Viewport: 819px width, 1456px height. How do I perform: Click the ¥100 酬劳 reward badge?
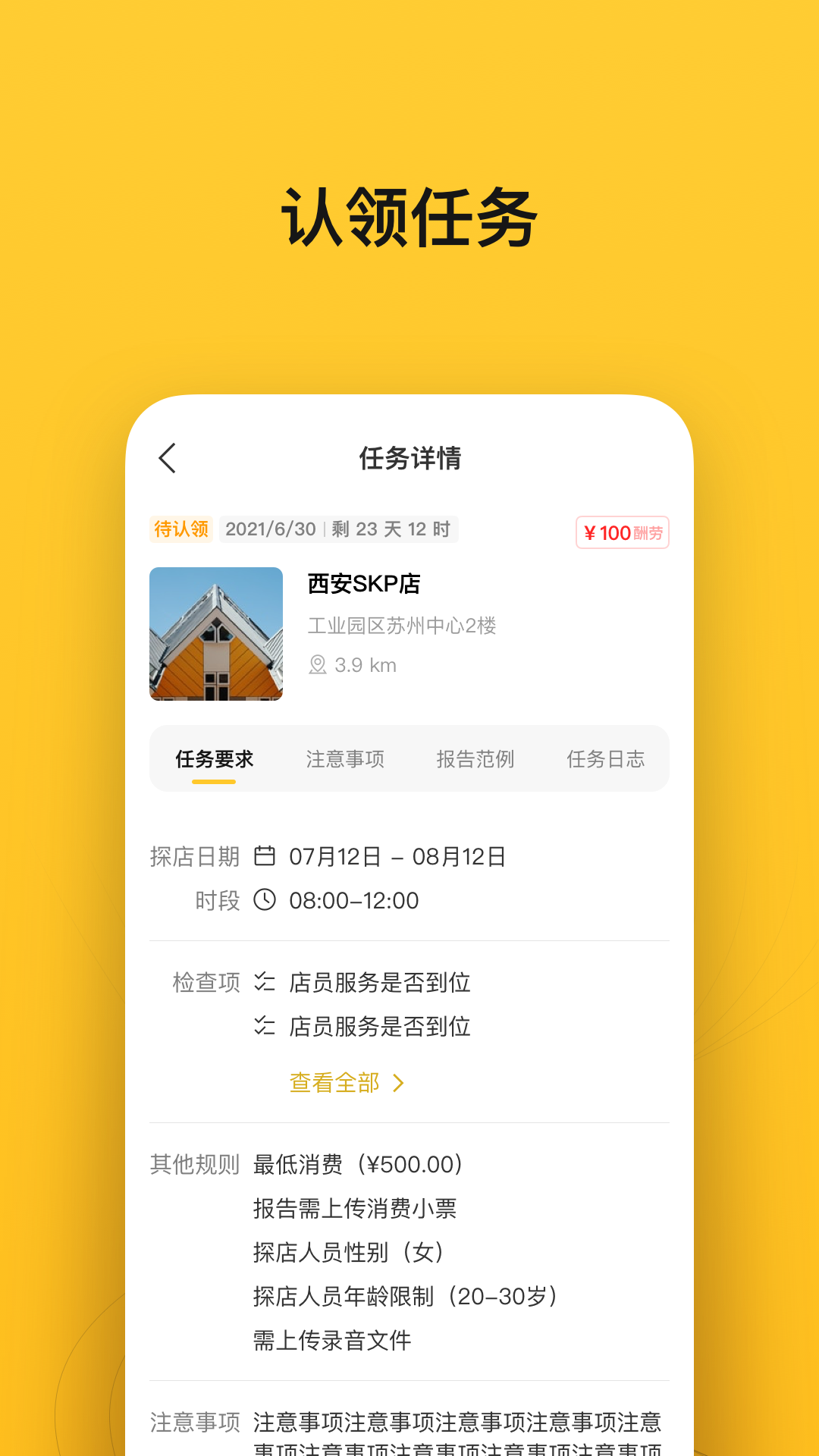pos(623,533)
